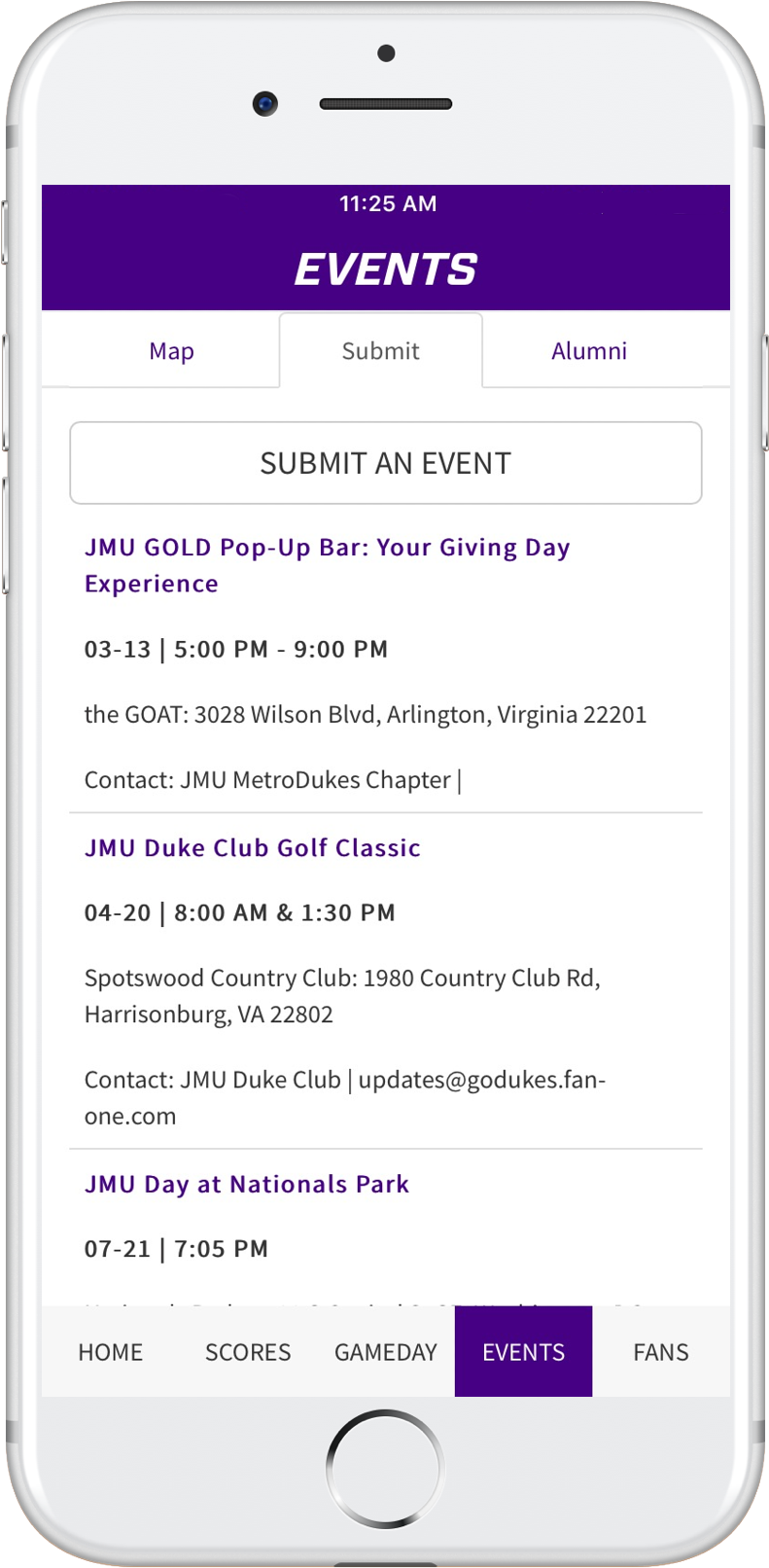
Task: Open the JMU Day at Nationals Park event
Action: pyautogui.click(x=246, y=1184)
